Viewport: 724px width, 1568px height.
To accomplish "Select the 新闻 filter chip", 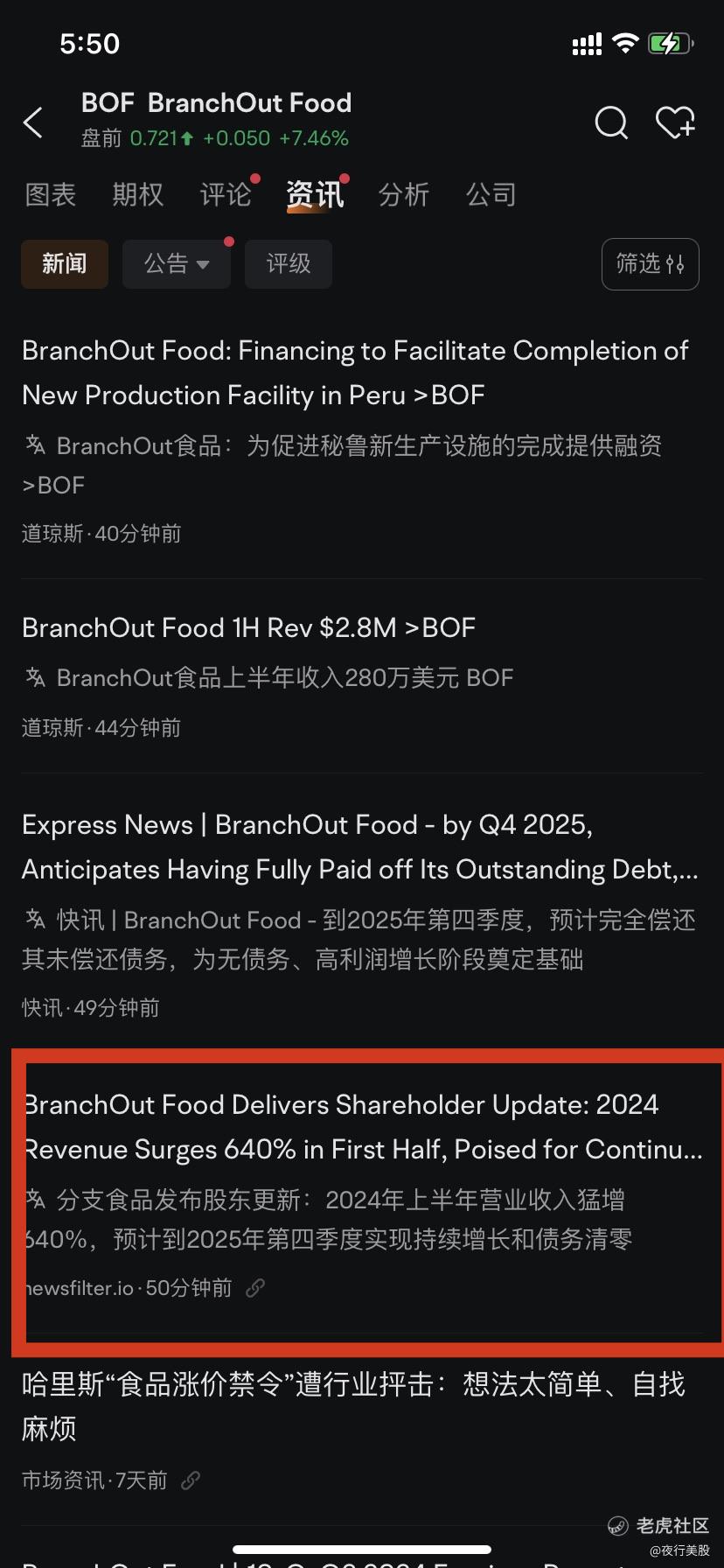I will [x=65, y=263].
